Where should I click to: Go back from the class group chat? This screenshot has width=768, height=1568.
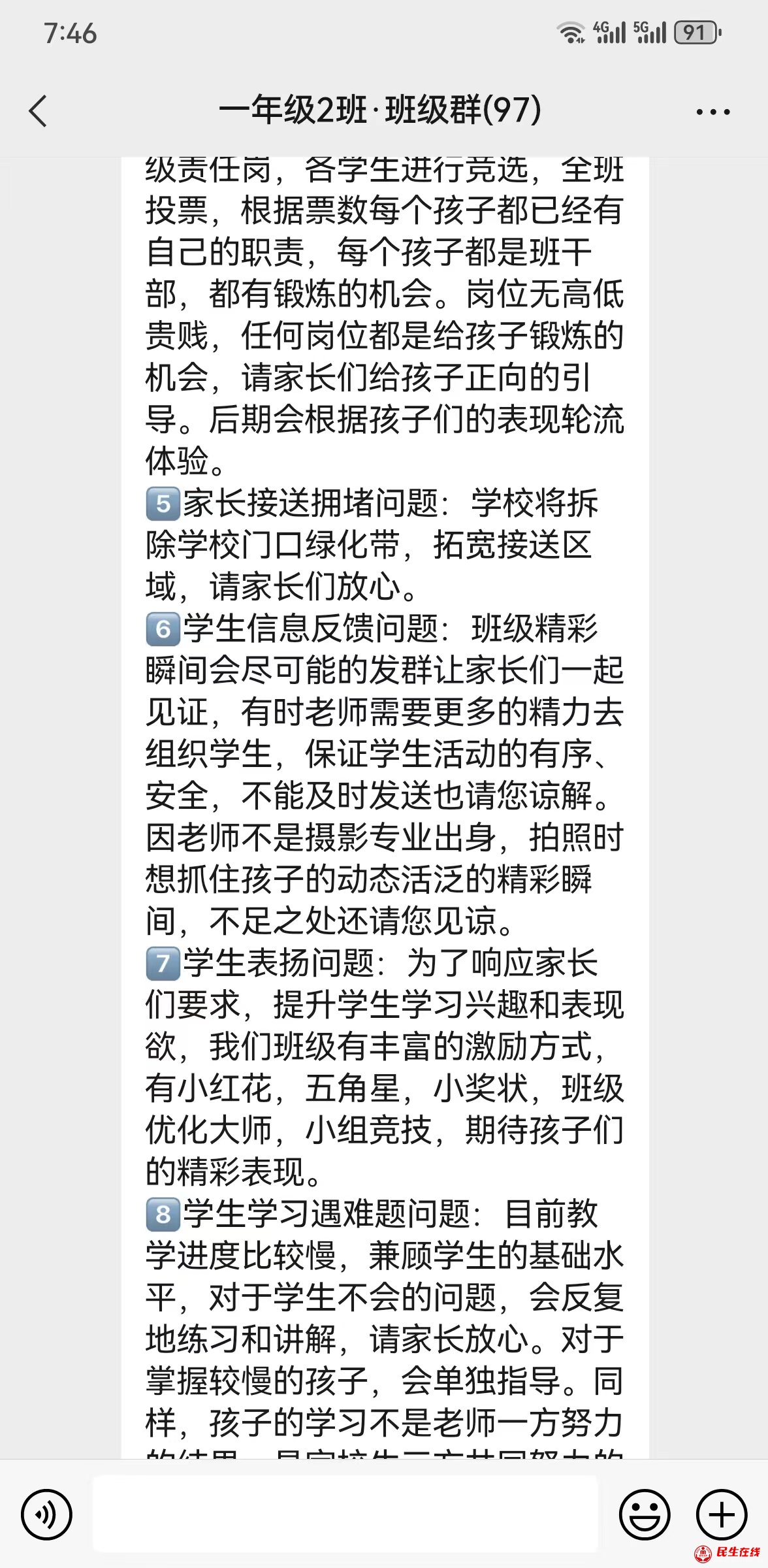[x=39, y=111]
